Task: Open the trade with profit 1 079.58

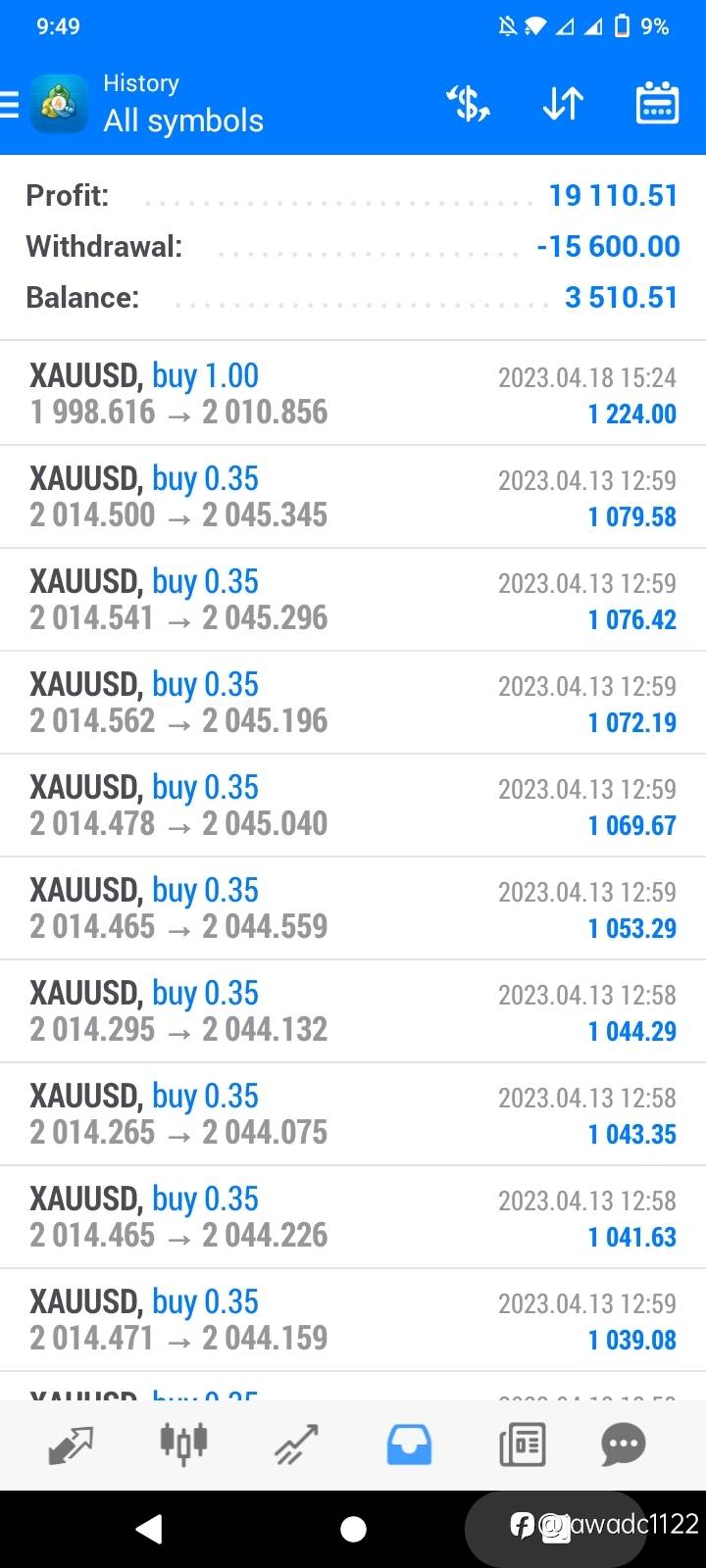Action: click(353, 497)
